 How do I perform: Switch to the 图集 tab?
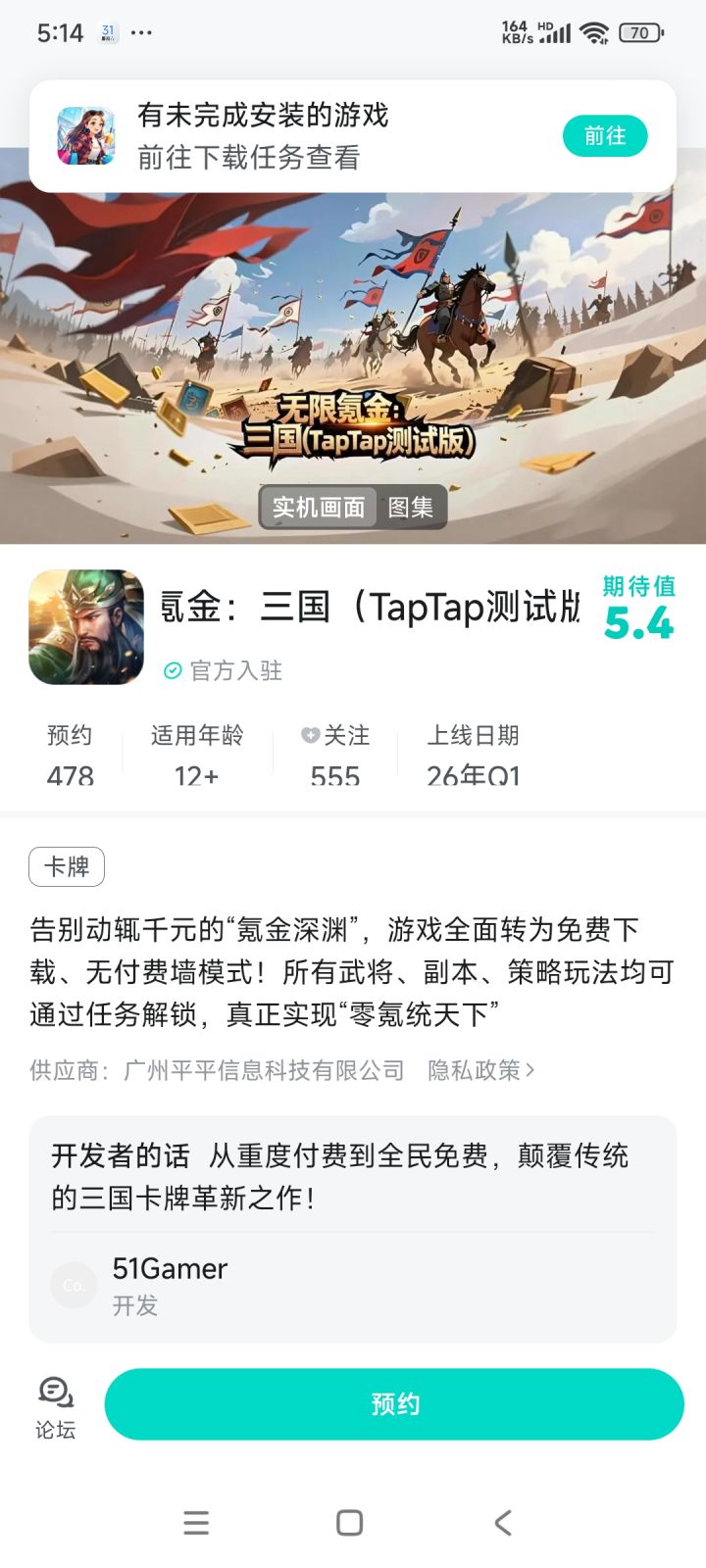click(413, 508)
